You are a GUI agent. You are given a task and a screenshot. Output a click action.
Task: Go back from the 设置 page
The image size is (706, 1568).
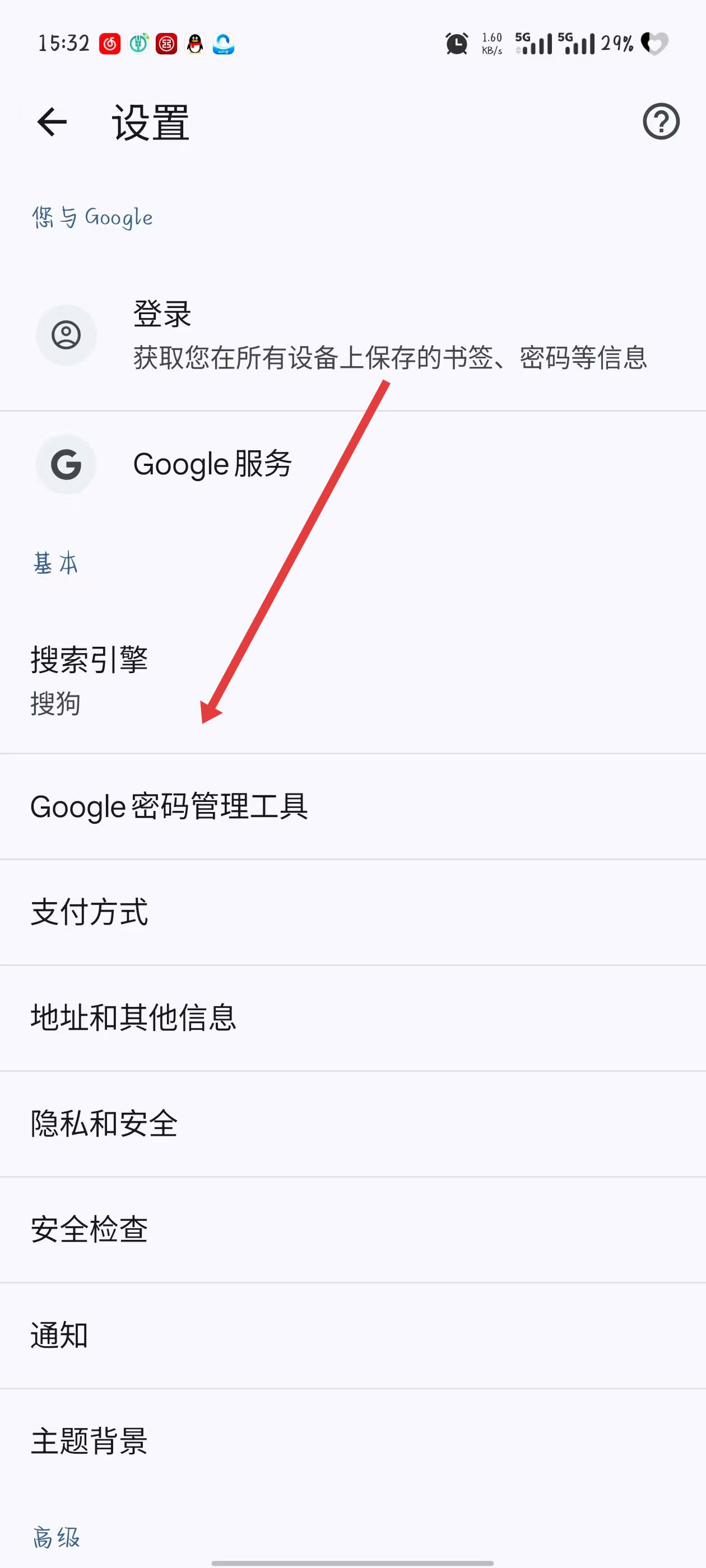[52, 122]
